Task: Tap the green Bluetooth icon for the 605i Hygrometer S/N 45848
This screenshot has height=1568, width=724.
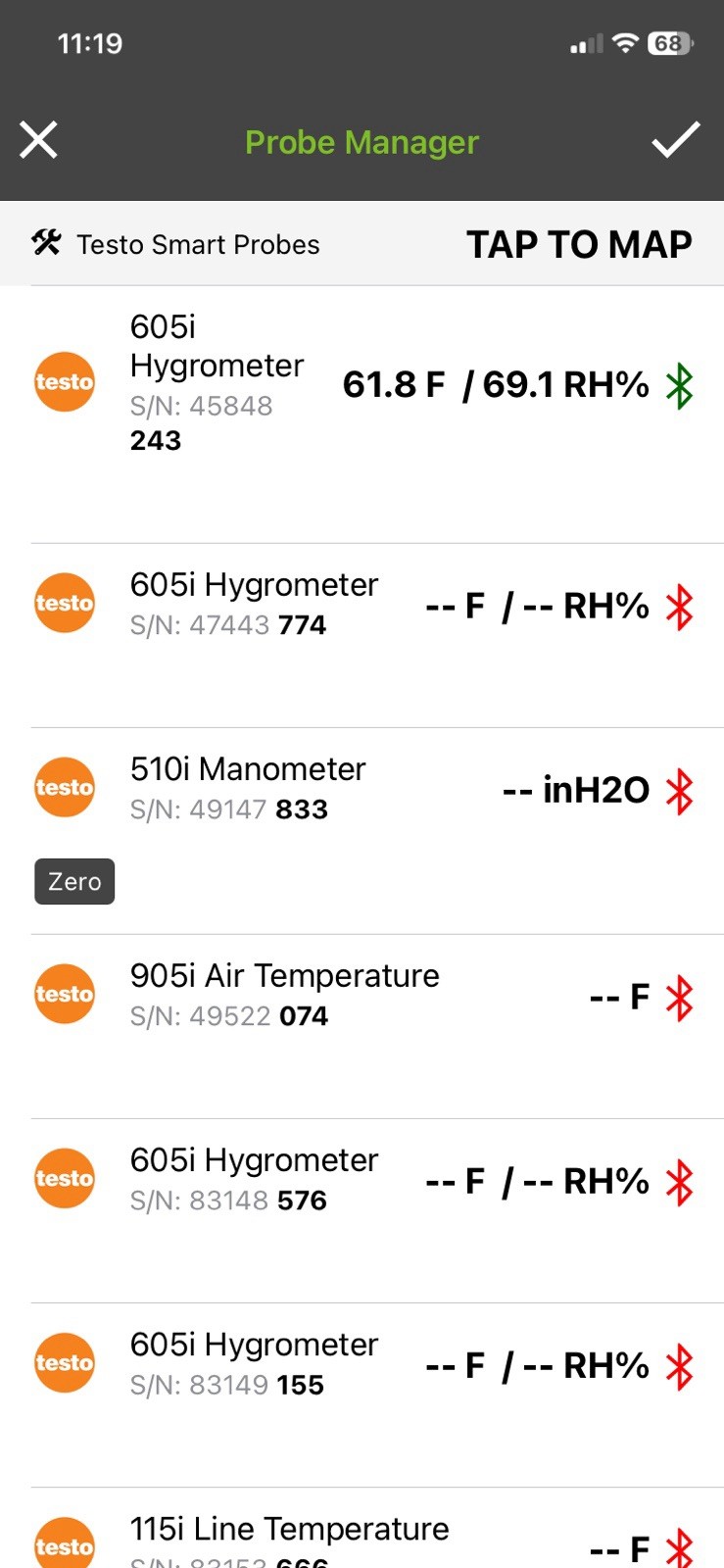Action: [x=680, y=385]
